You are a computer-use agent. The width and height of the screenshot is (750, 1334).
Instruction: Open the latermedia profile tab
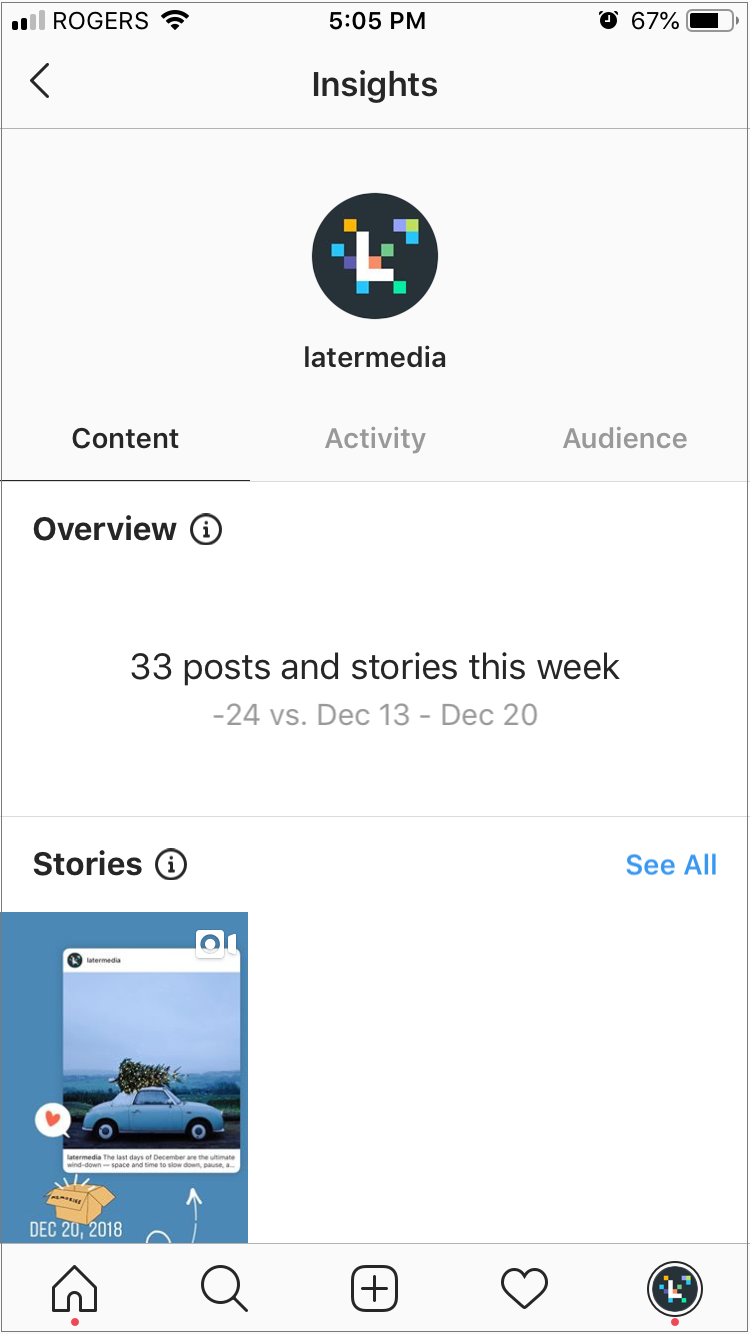pyautogui.click(x=675, y=1288)
